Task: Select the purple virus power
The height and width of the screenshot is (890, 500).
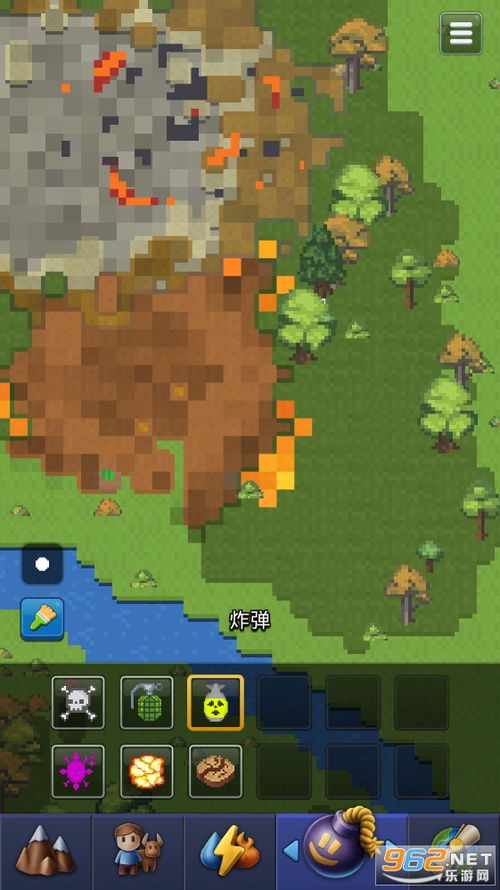Action: pyautogui.click(x=78, y=771)
